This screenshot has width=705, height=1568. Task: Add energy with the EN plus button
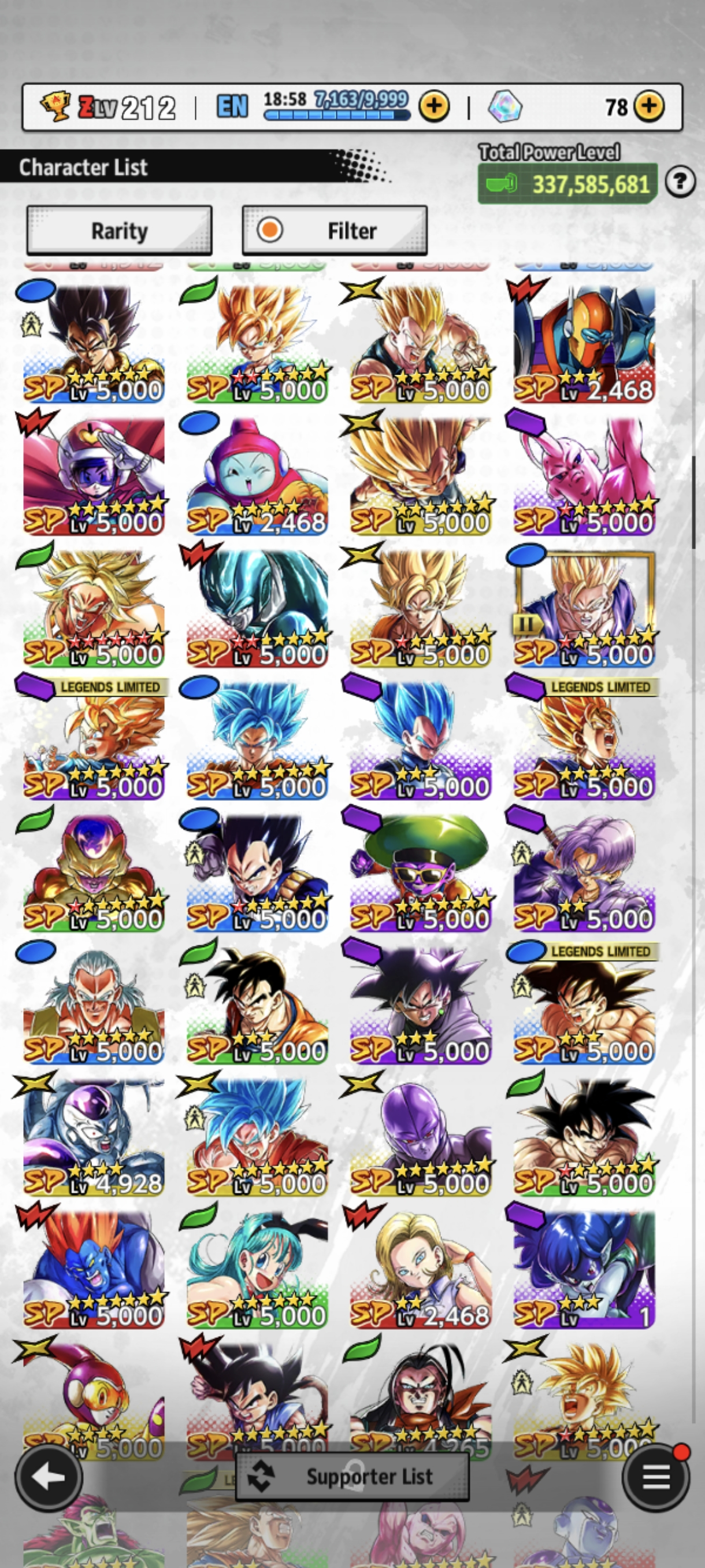pyautogui.click(x=434, y=107)
